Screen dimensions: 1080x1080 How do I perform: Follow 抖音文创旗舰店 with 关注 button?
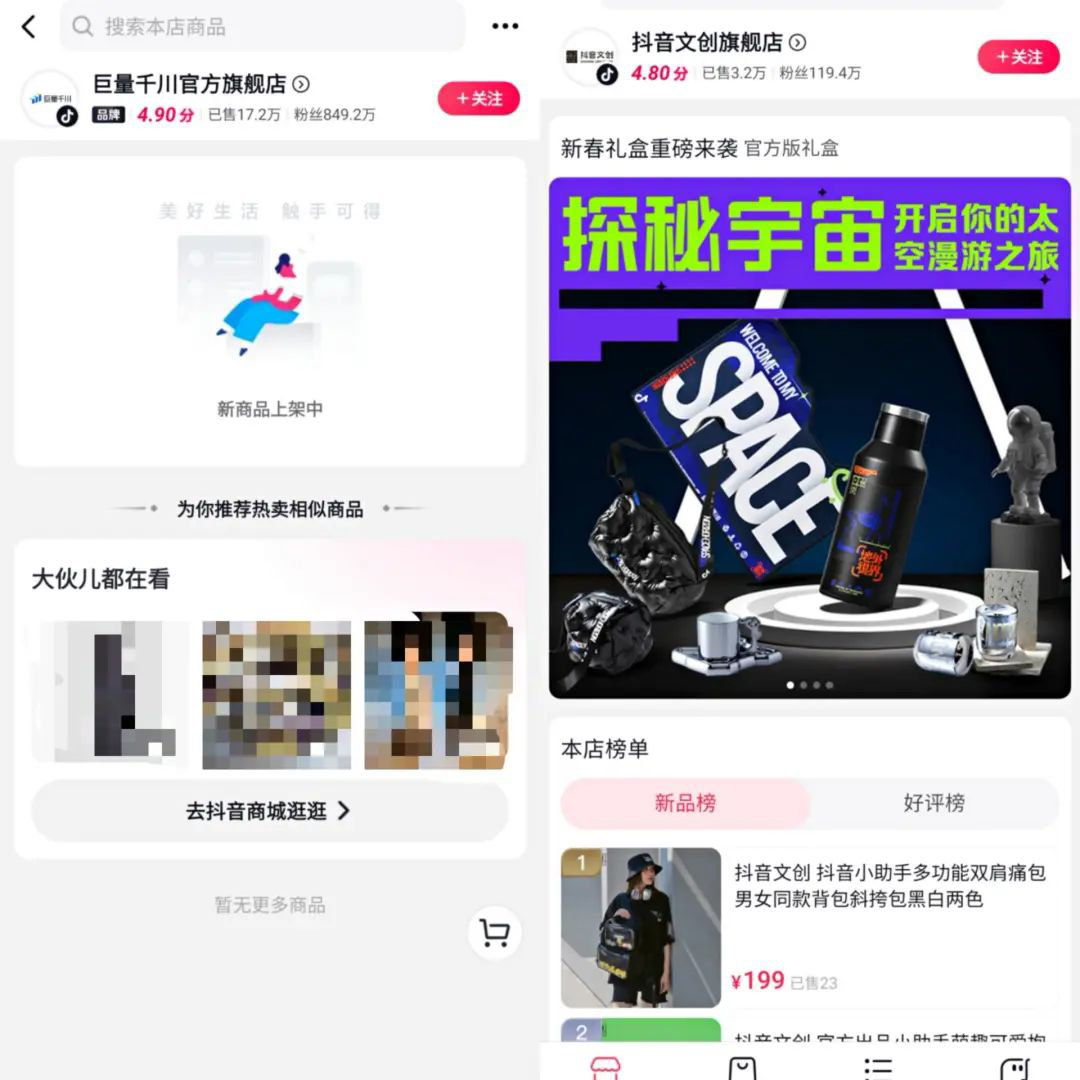1018,57
